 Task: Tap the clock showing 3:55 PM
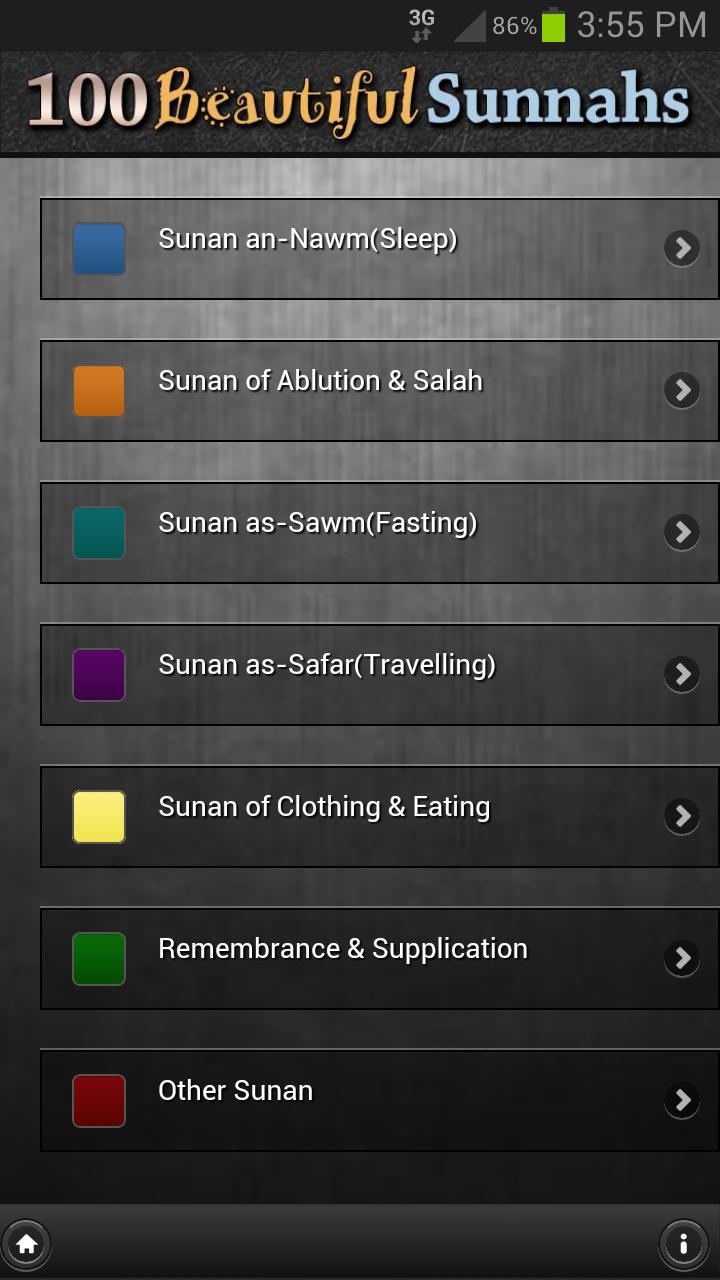point(625,24)
